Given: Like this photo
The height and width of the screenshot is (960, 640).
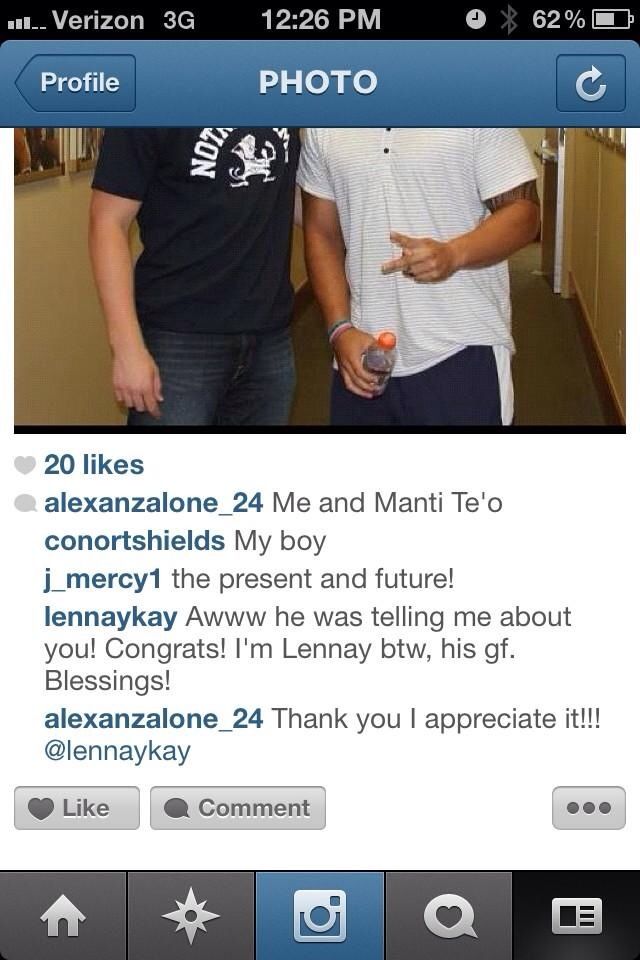Looking at the screenshot, I should (77, 808).
